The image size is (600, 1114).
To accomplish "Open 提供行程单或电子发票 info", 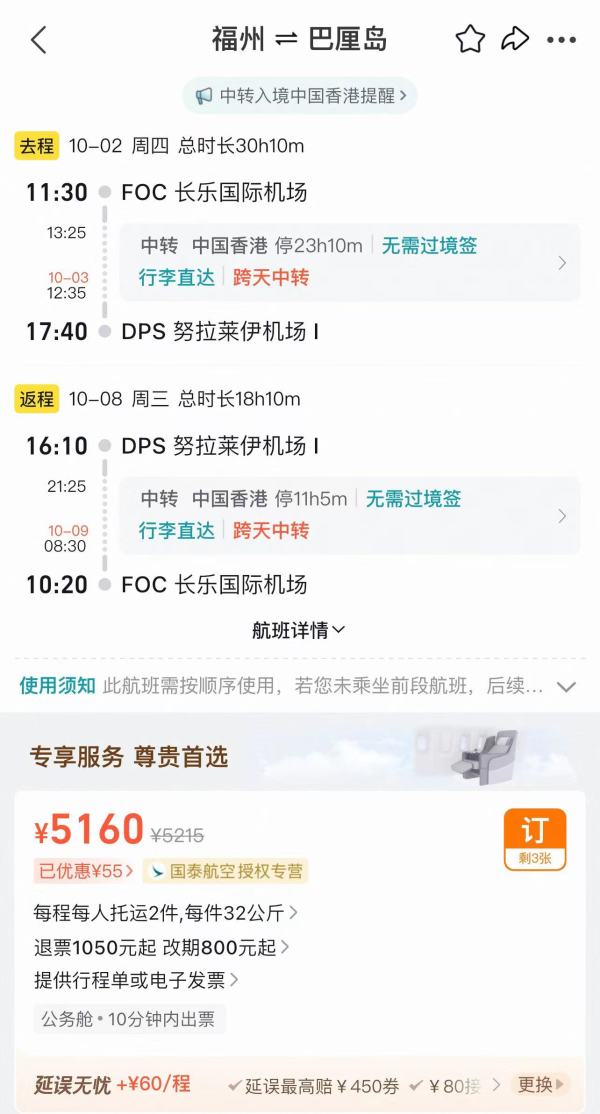I will (136, 980).
